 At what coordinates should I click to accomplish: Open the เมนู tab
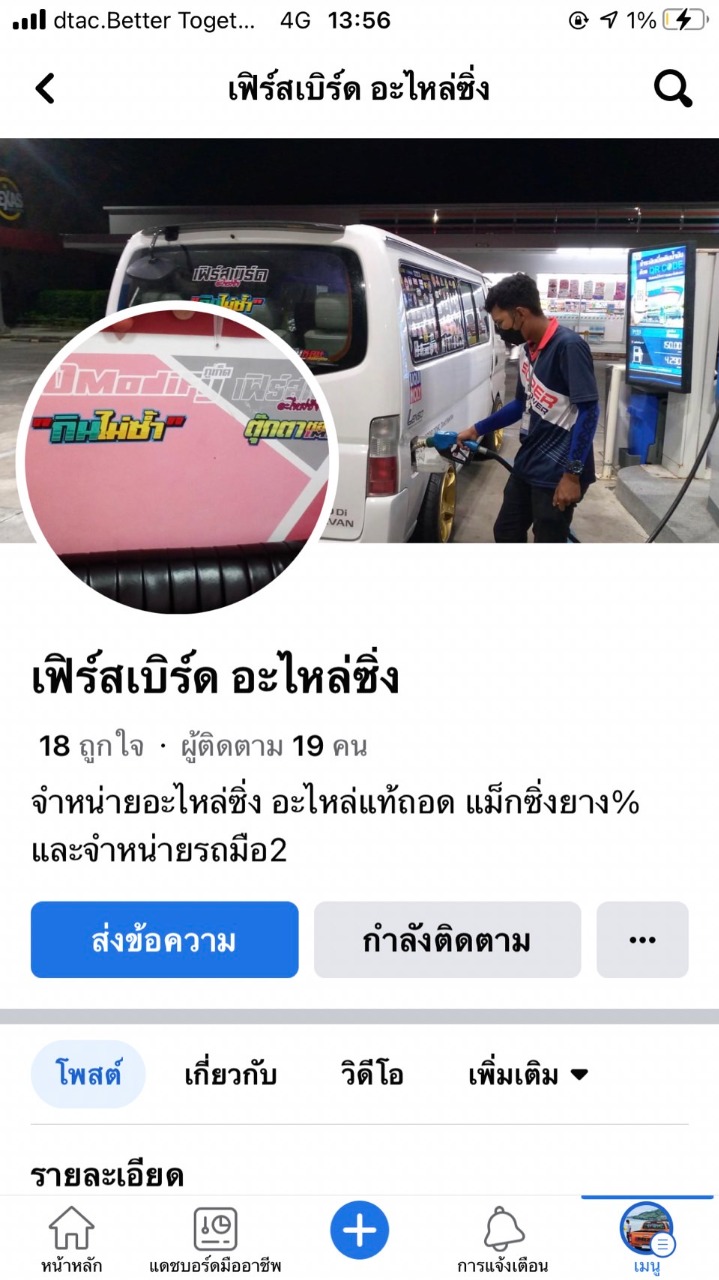click(647, 1238)
